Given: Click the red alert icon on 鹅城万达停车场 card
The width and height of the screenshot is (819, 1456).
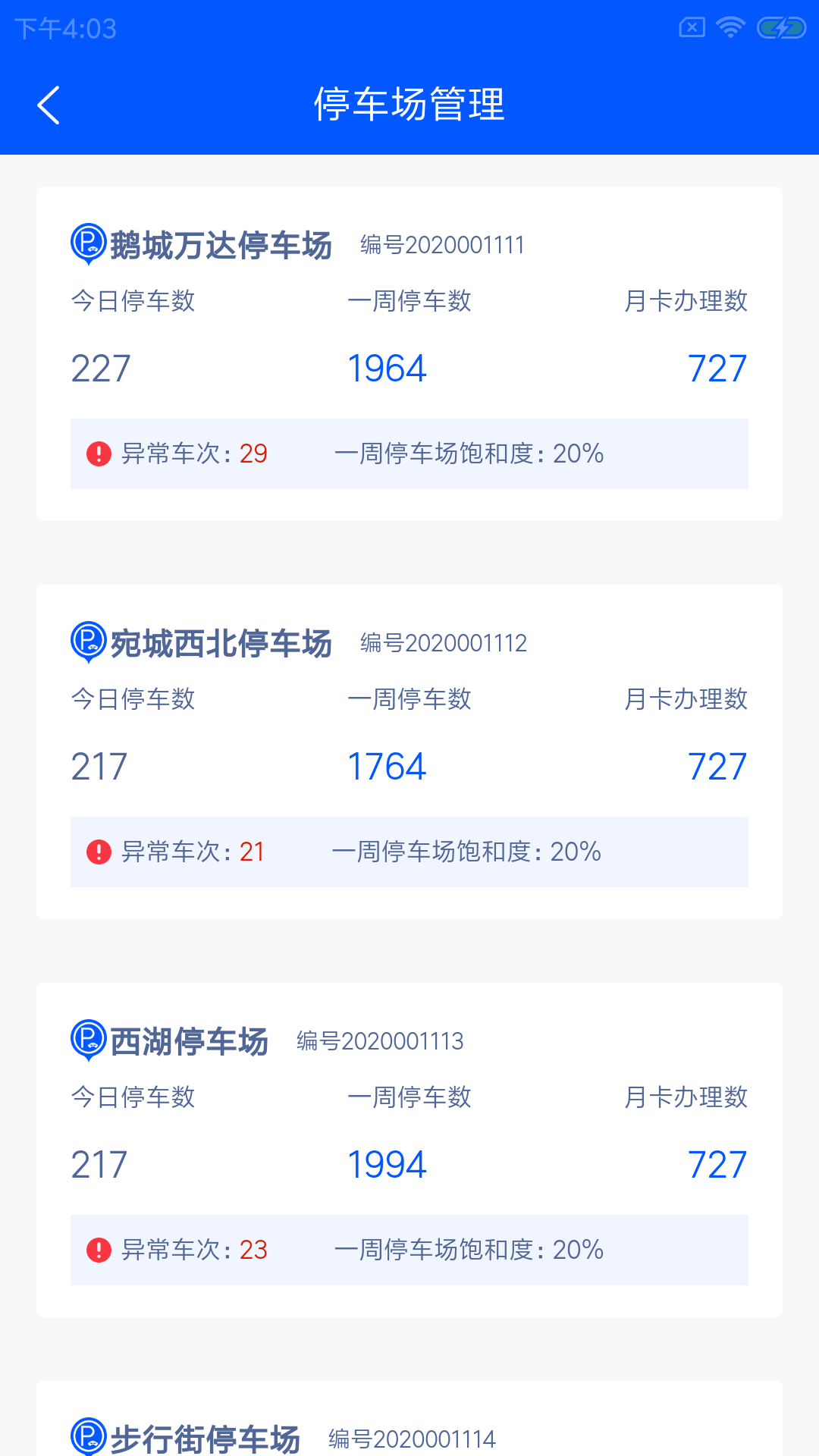Looking at the screenshot, I should click(98, 453).
